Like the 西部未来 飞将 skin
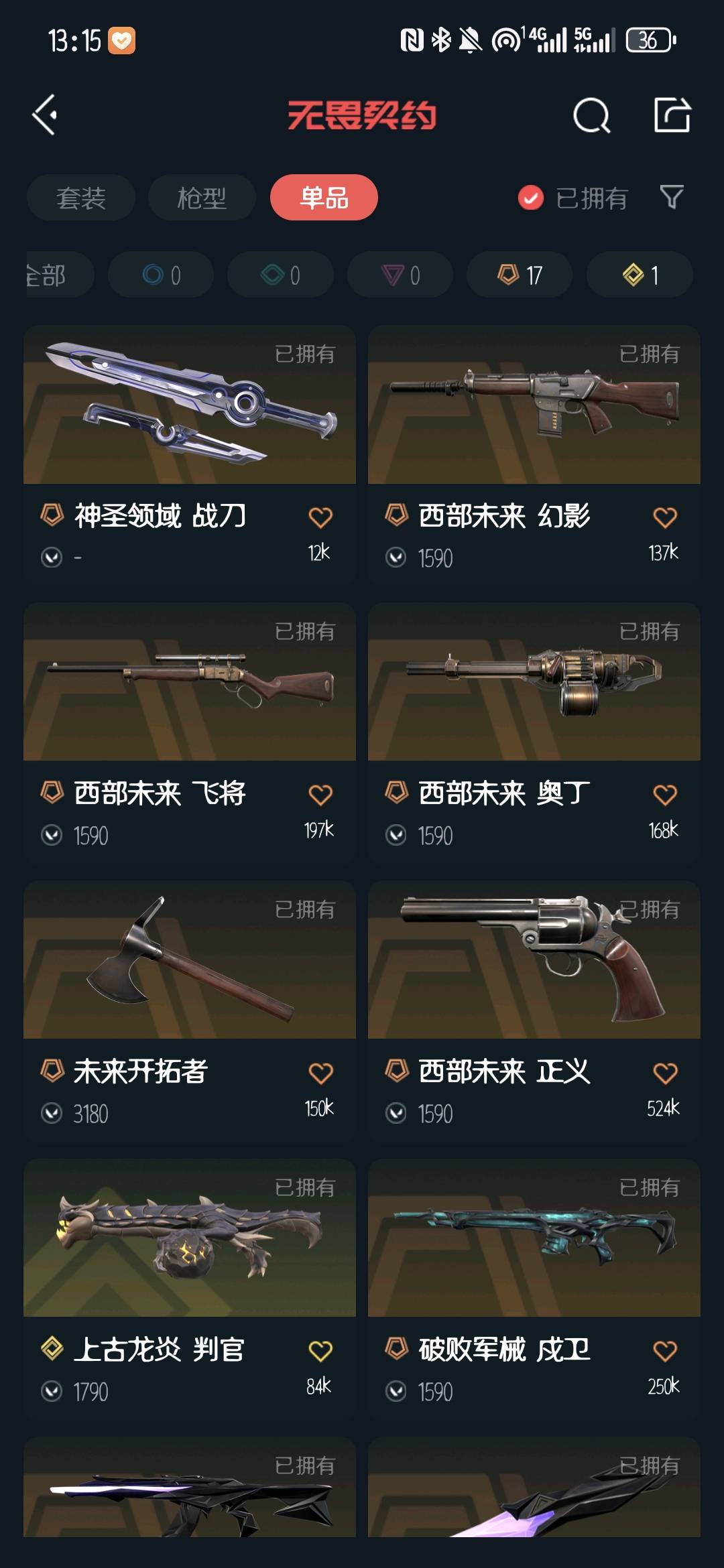The height and width of the screenshot is (1568, 724). 320,795
